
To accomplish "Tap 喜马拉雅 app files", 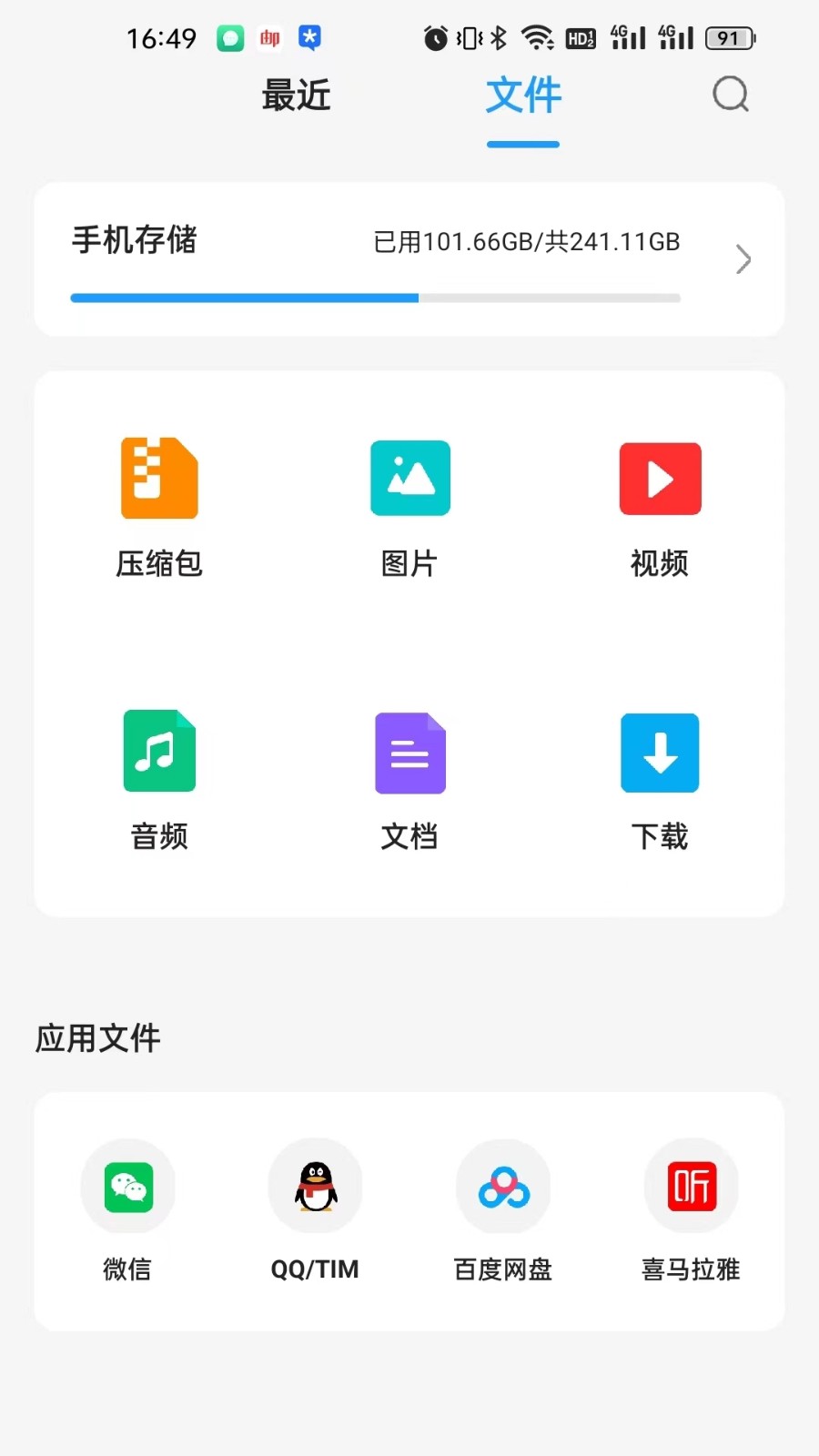I will [691, 1210].
